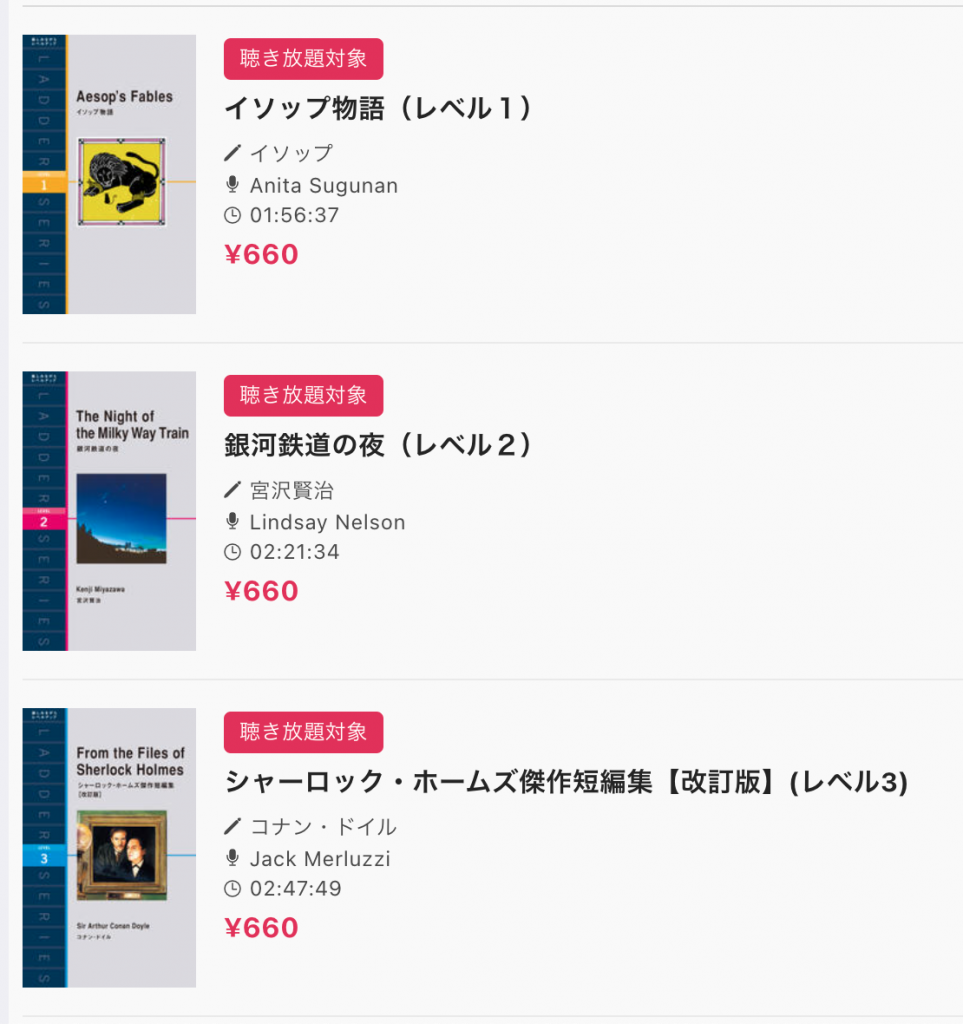Open シャーロック・ホームズ傑作短編集 title
Viewport: 963px width, 1024px height.
tap(565, 782)
